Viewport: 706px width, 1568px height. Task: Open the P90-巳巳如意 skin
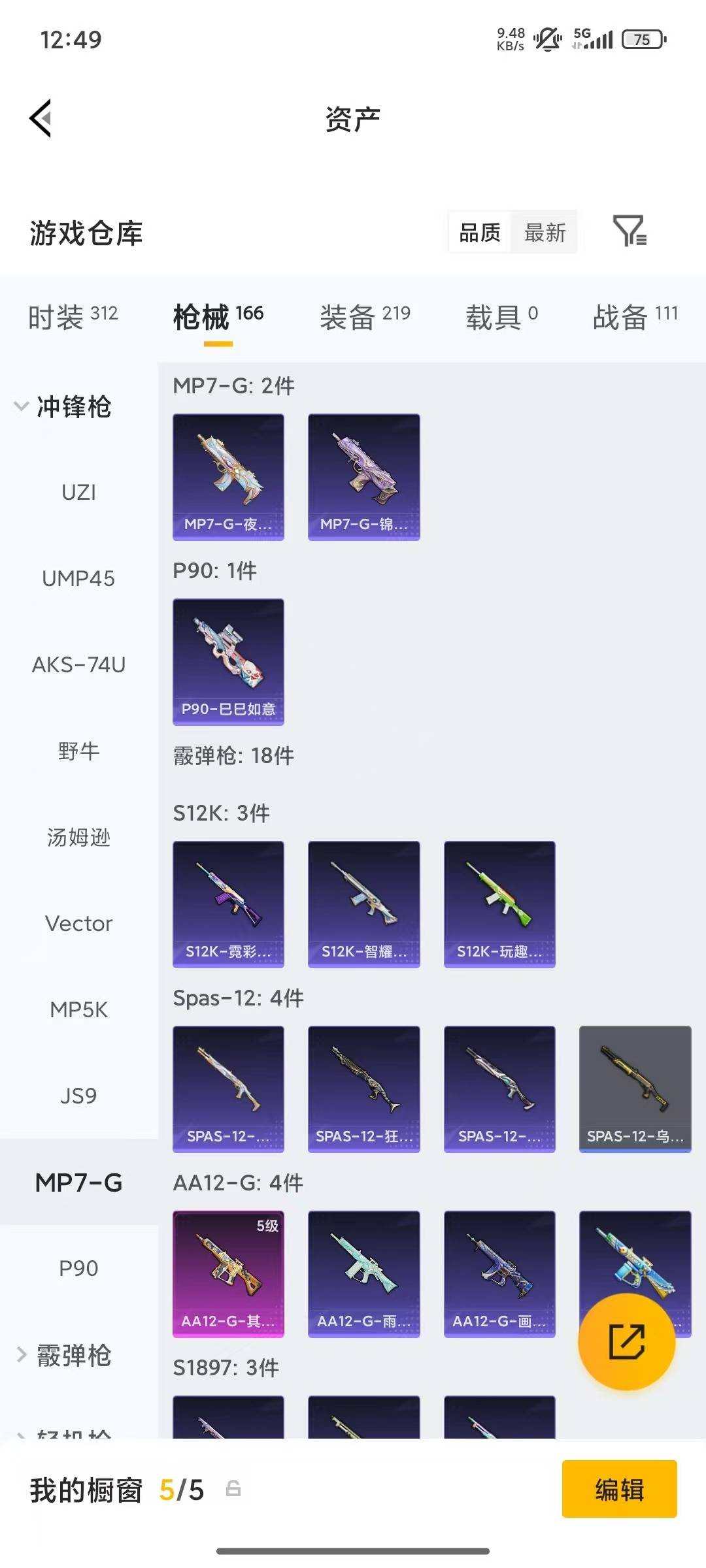point(228,662)
